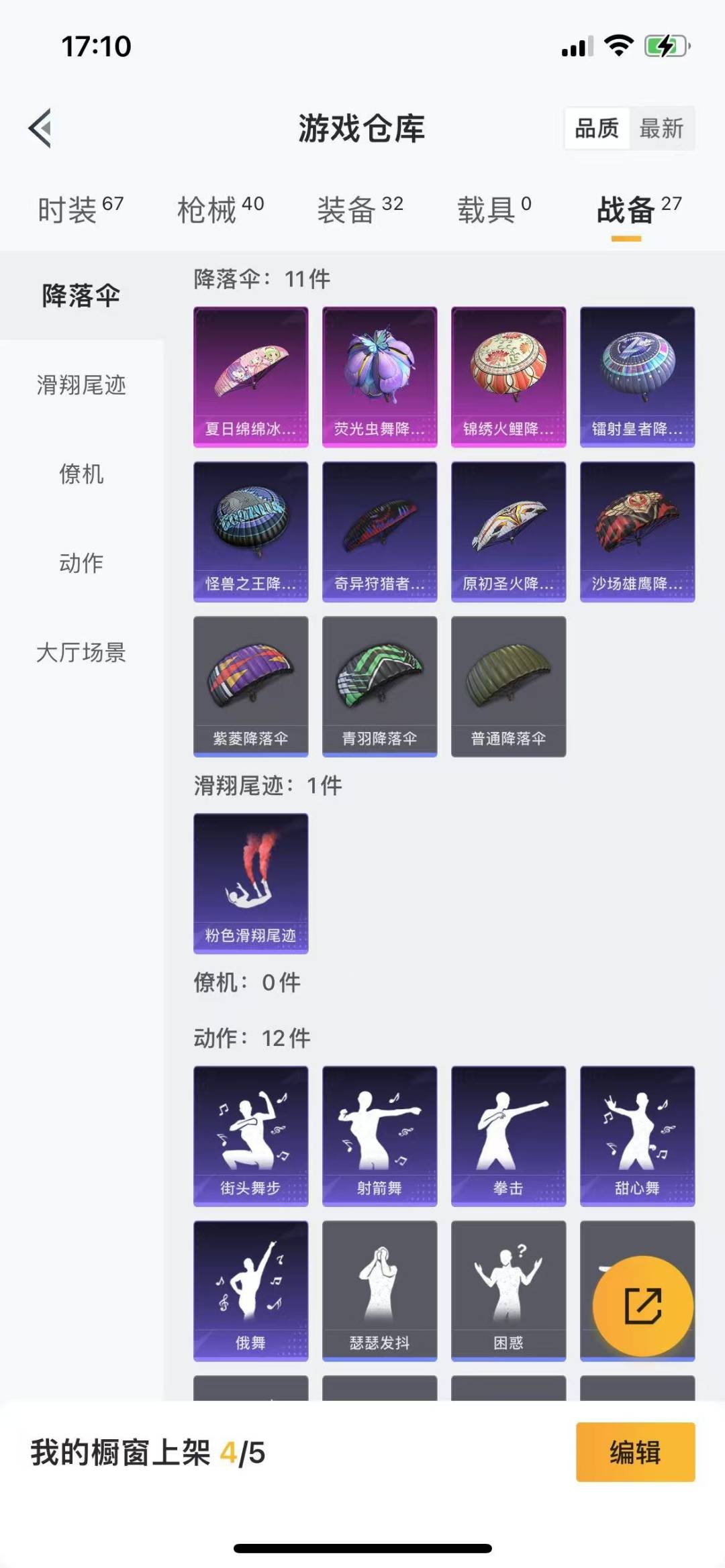
Task: Open the 街头舞步 emote
Action: point(251,1137)
